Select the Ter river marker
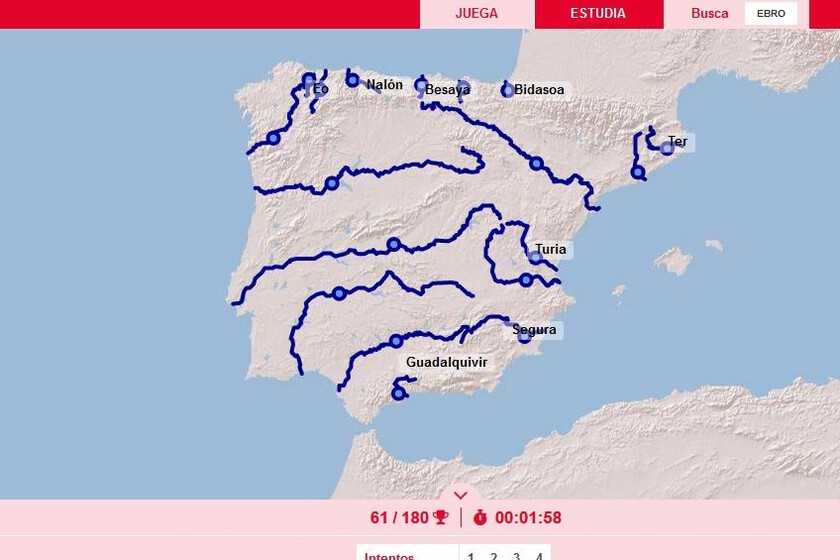This screenshot has height=560, width=840. (667, 148)
